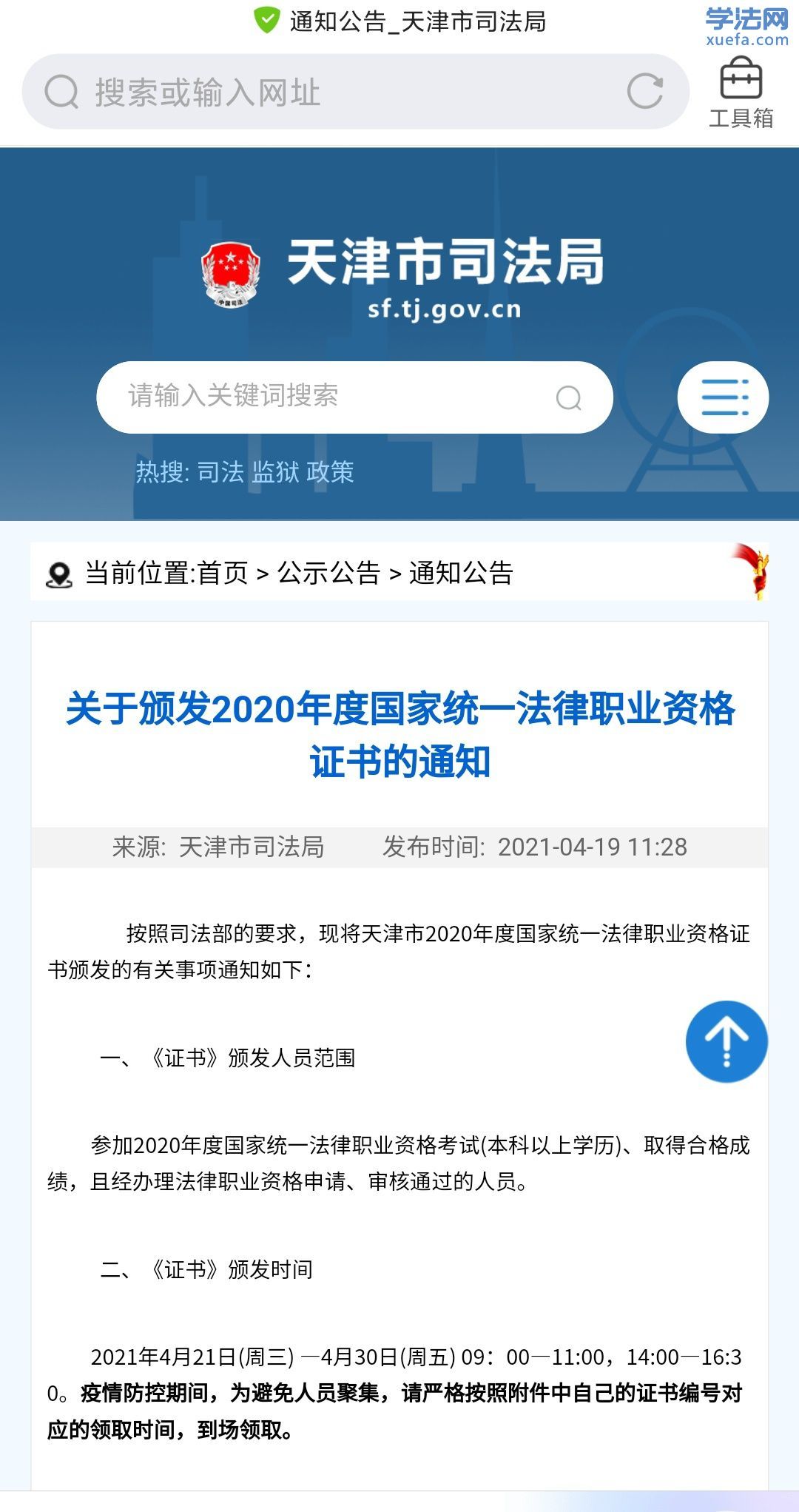Reload the page with the refresh icon
This screenshot has width=799, height=1512.
644,92
